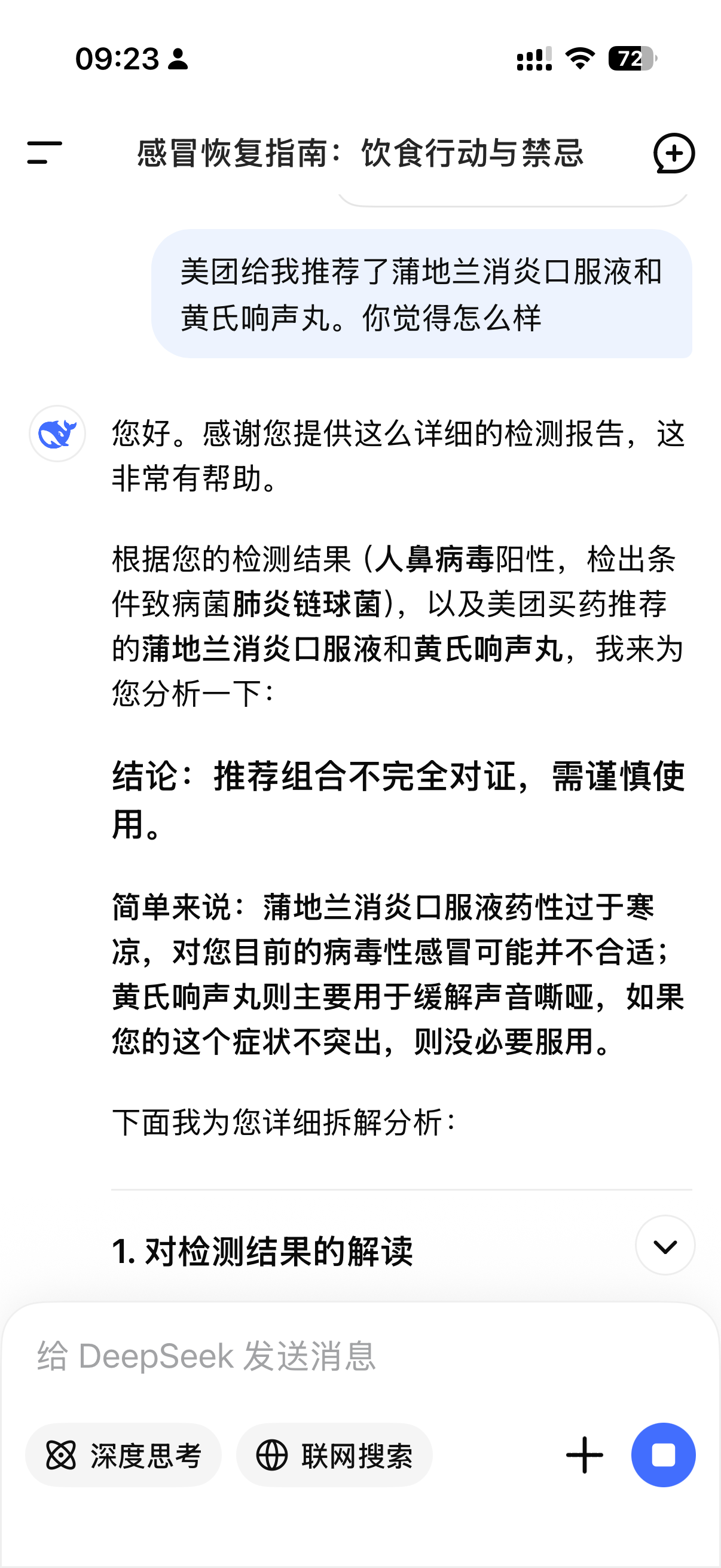Start a new chat
The height and width of the screenshot is (1568, 721).
(x=674, y=152)
